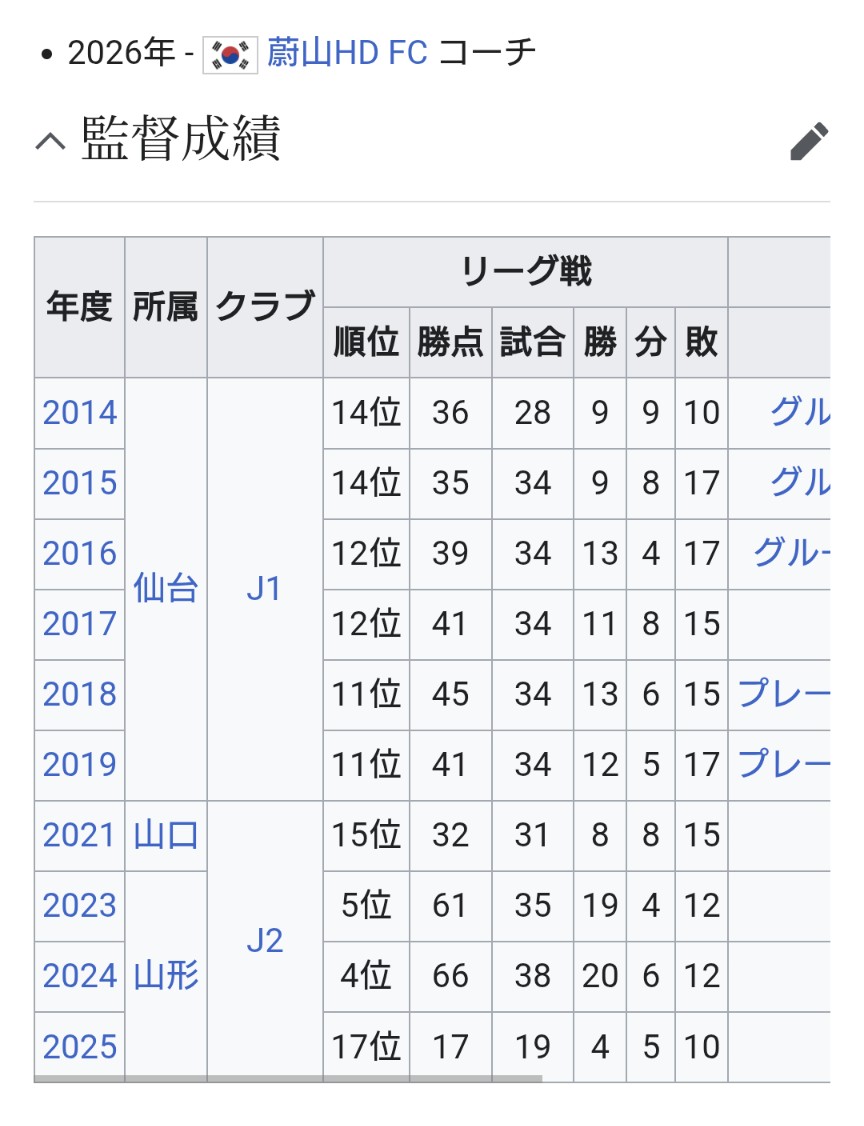The height and width of the screenshot is (1126, 864).
Task: Open the 蔚山HD FC link
Action: (x=347, y=52)
